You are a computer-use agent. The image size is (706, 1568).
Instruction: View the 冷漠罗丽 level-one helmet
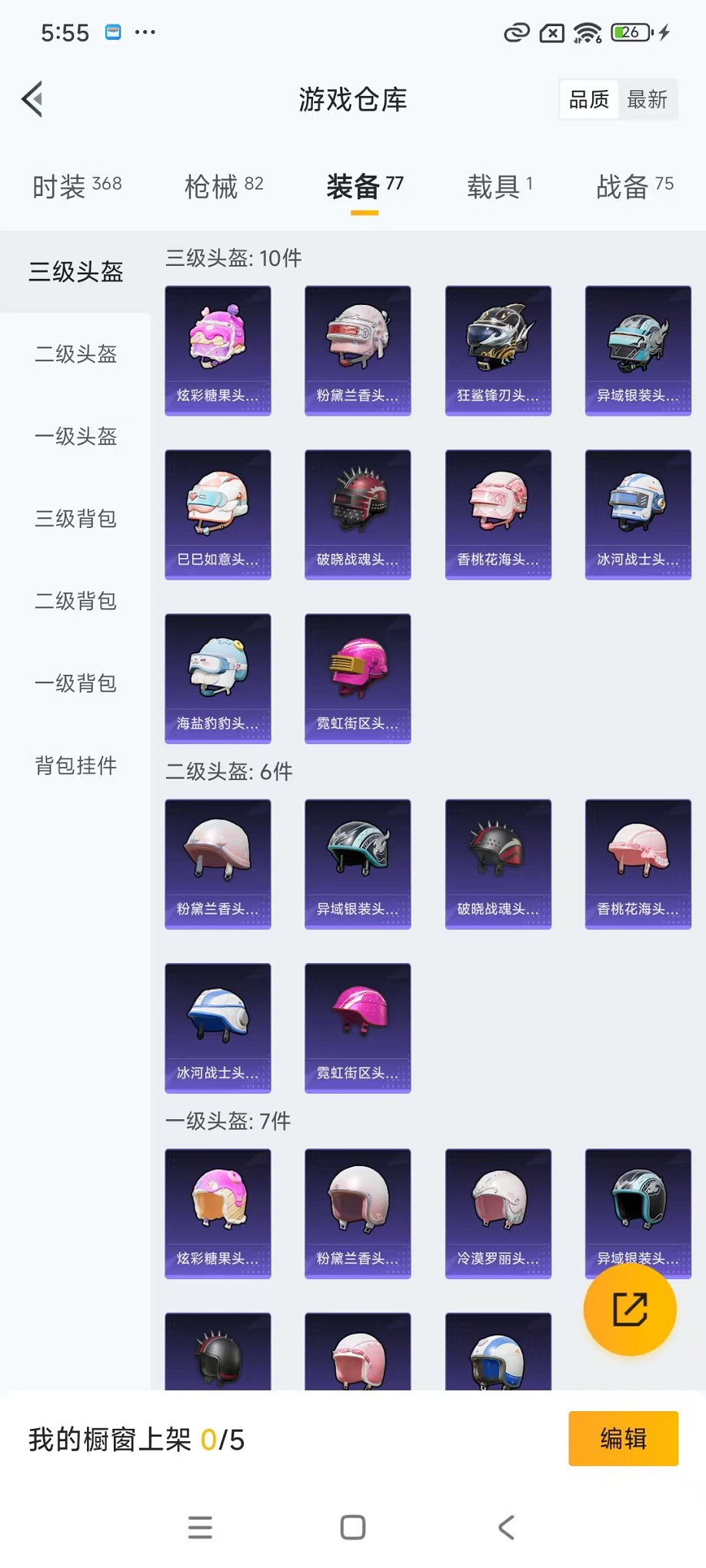point(498,1213)
